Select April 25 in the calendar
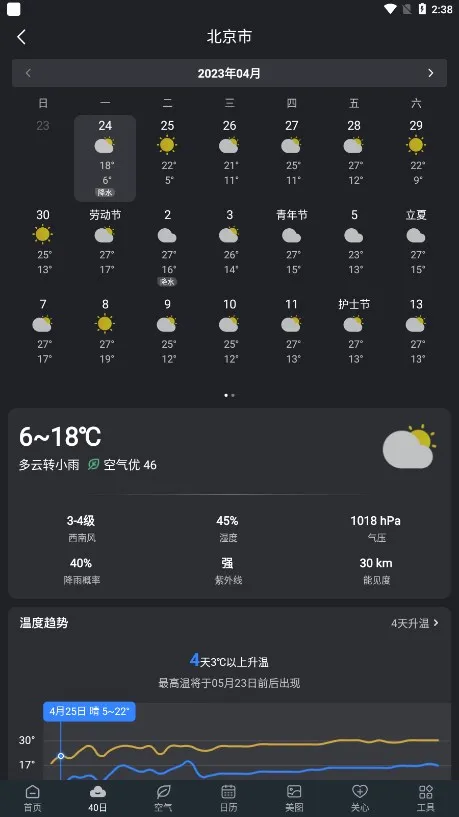Image resolution: width=459 pixels, height=817 pixels. (x=167, y=158)
